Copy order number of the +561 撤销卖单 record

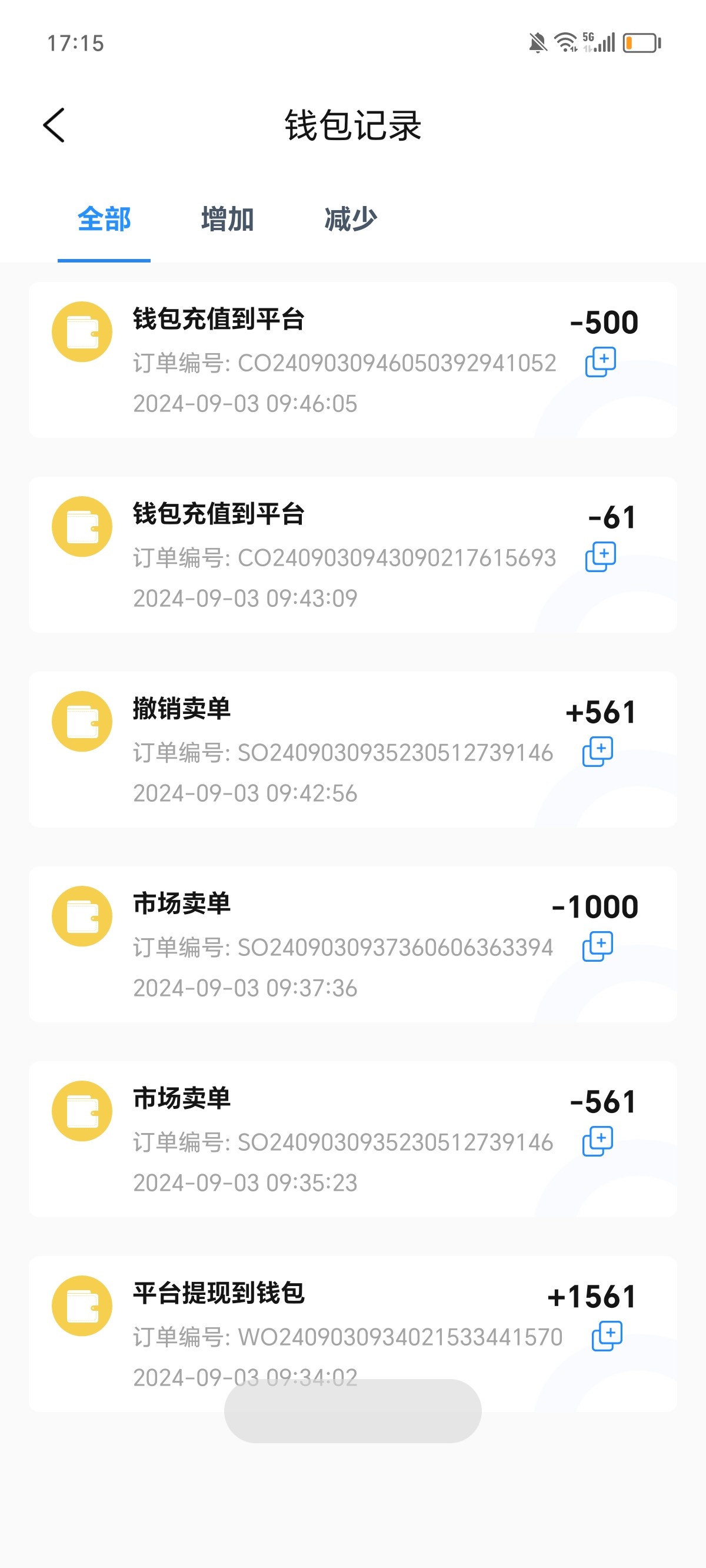[598, 752]
